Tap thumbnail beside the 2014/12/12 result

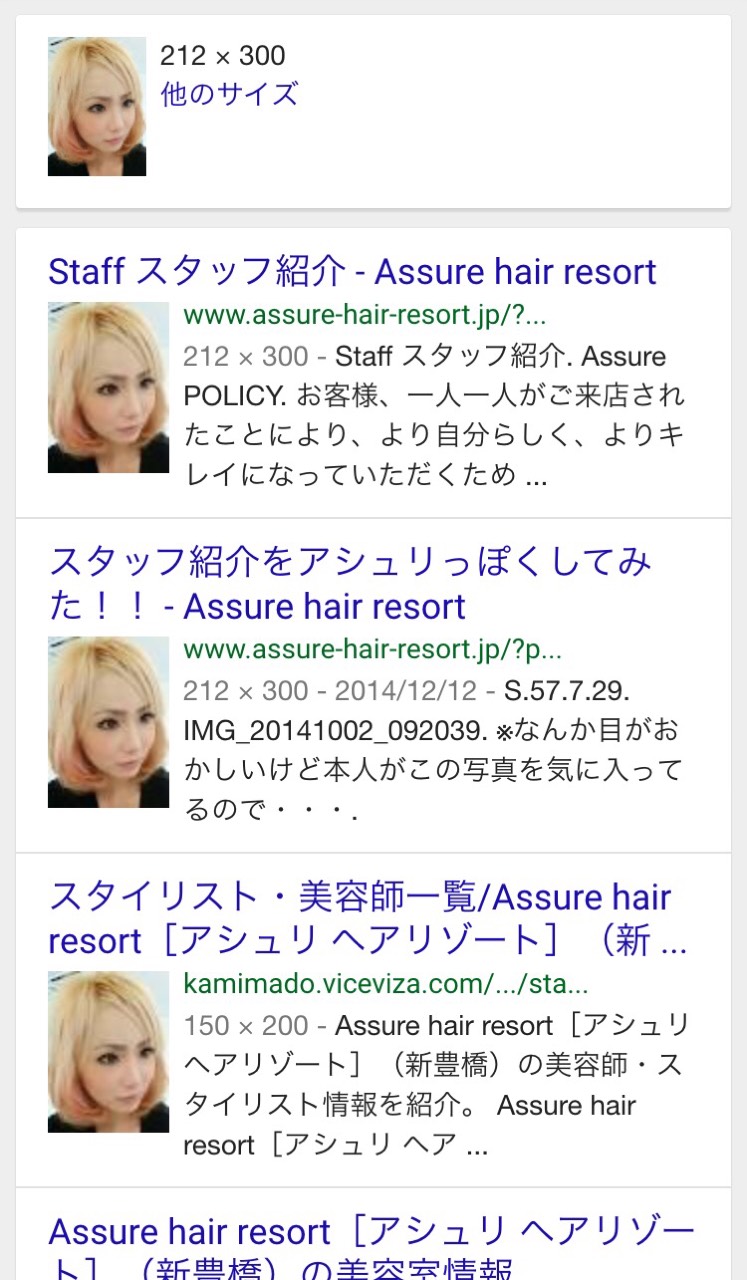click(x=109, y=721)
